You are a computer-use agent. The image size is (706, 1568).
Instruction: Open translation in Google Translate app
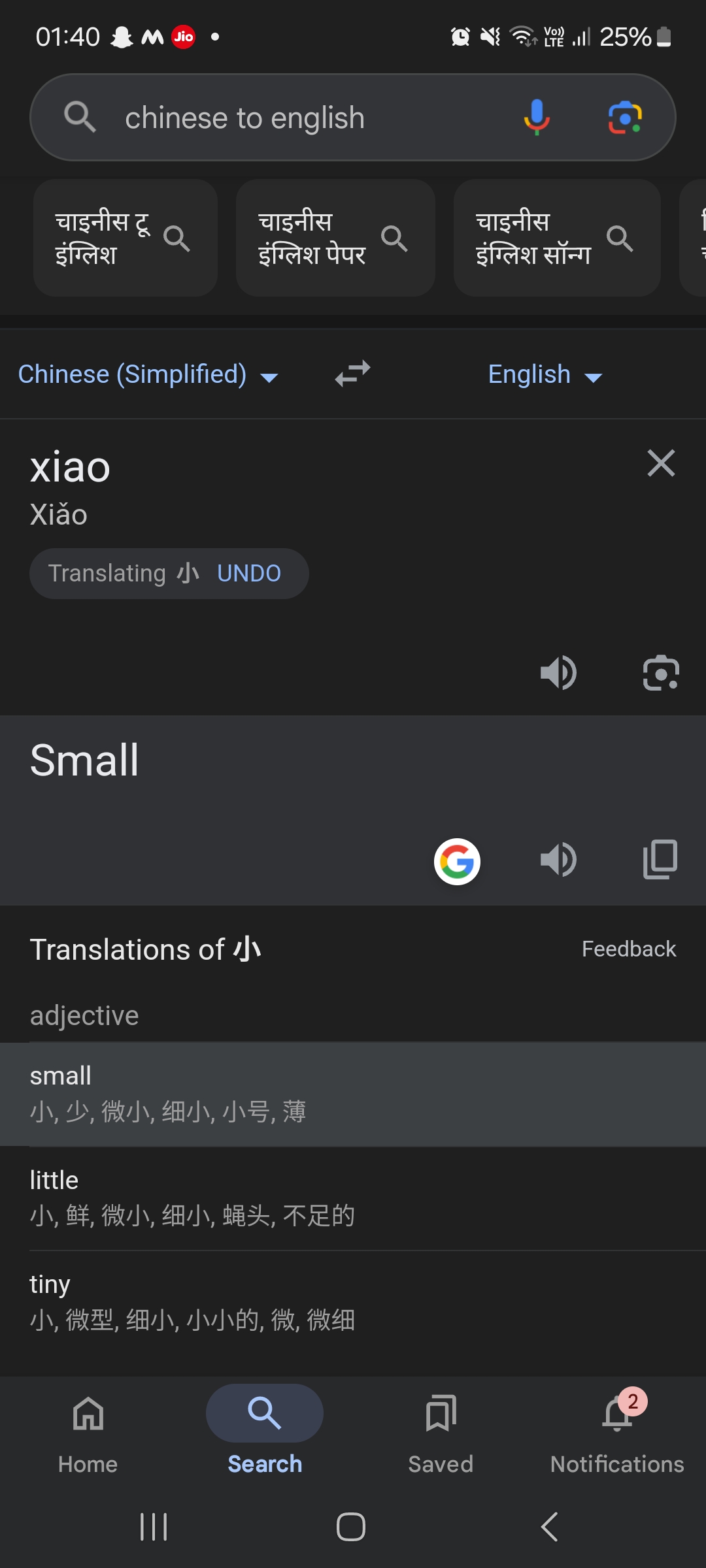[x=458, y=861]
